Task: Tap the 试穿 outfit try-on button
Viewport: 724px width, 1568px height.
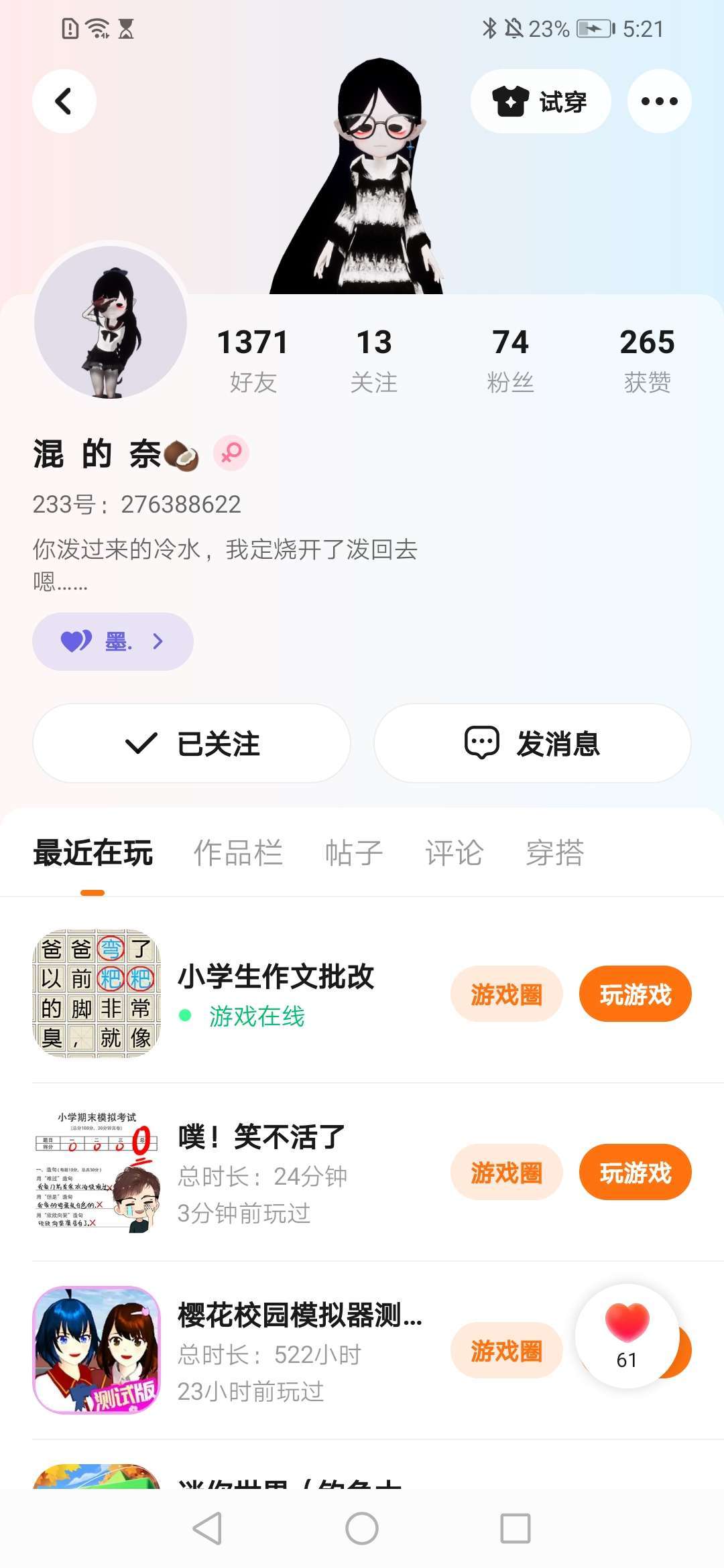Action: (x=540, y=101)
